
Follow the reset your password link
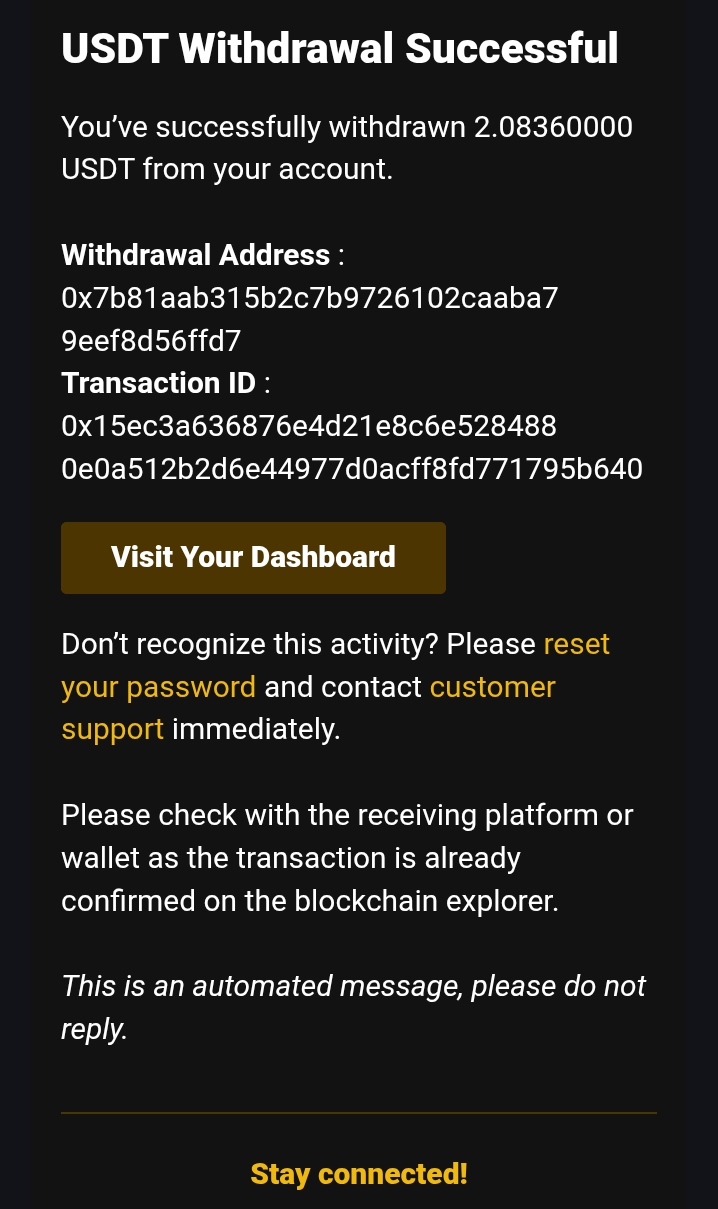158,687
